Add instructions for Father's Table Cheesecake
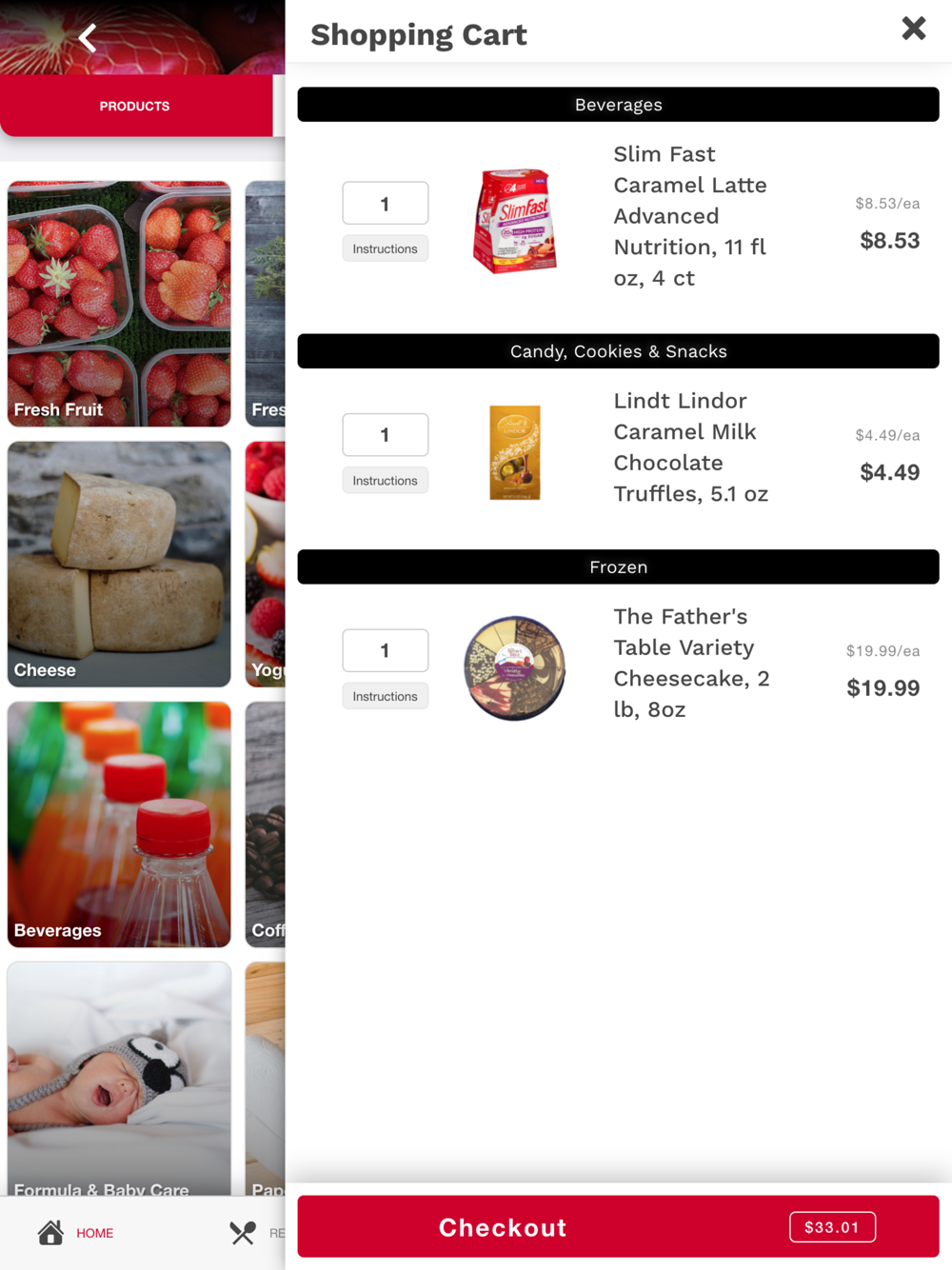 pos(386,696)
